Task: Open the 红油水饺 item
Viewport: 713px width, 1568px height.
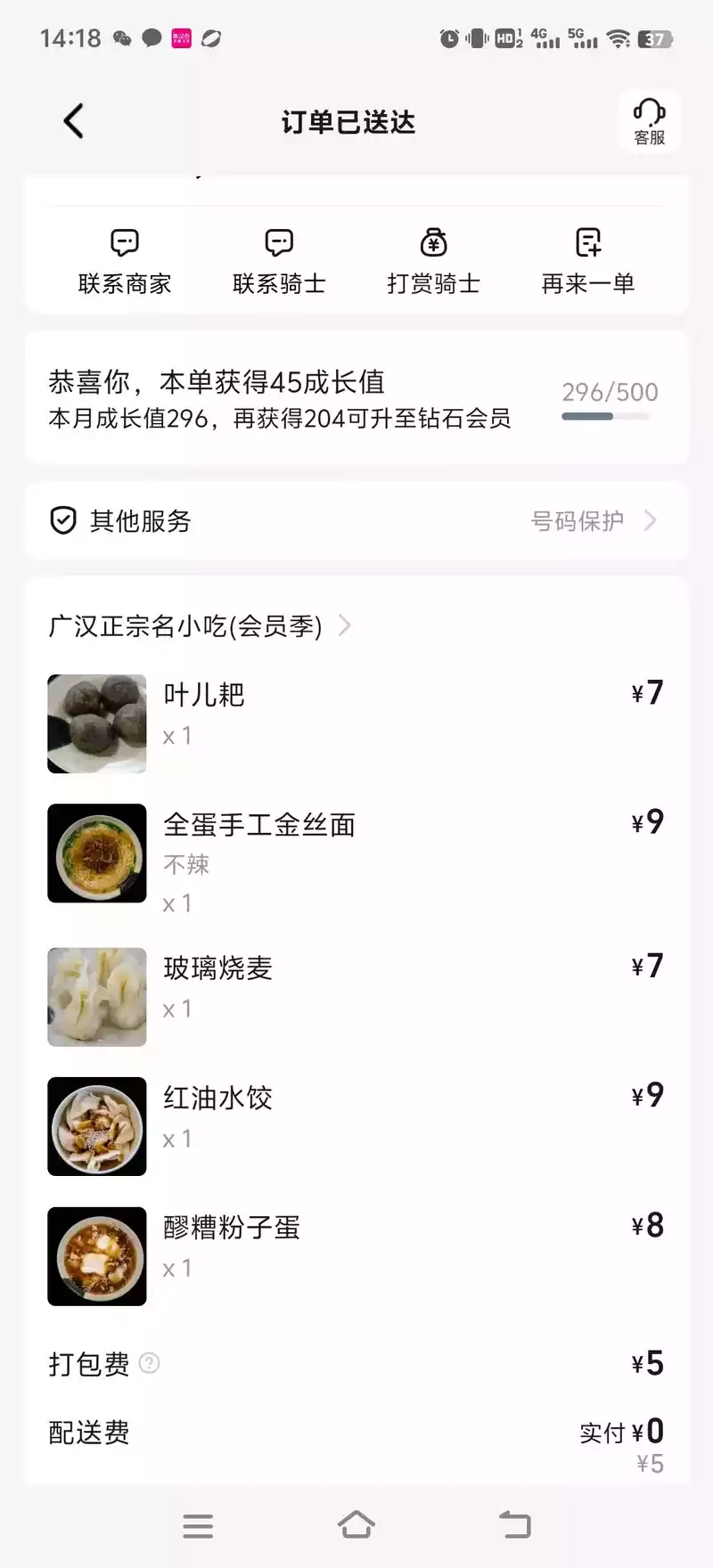Action: coord(97,1126)
